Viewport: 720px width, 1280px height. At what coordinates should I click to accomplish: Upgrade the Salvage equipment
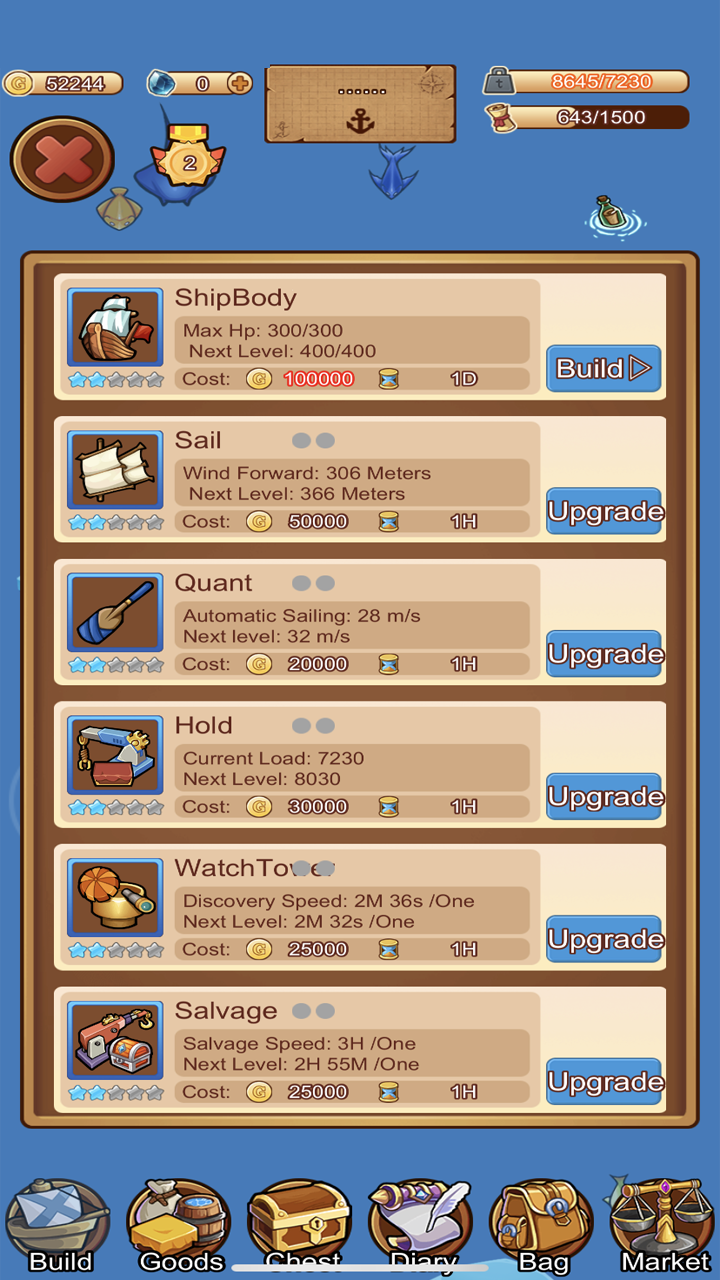point(603,1082)
